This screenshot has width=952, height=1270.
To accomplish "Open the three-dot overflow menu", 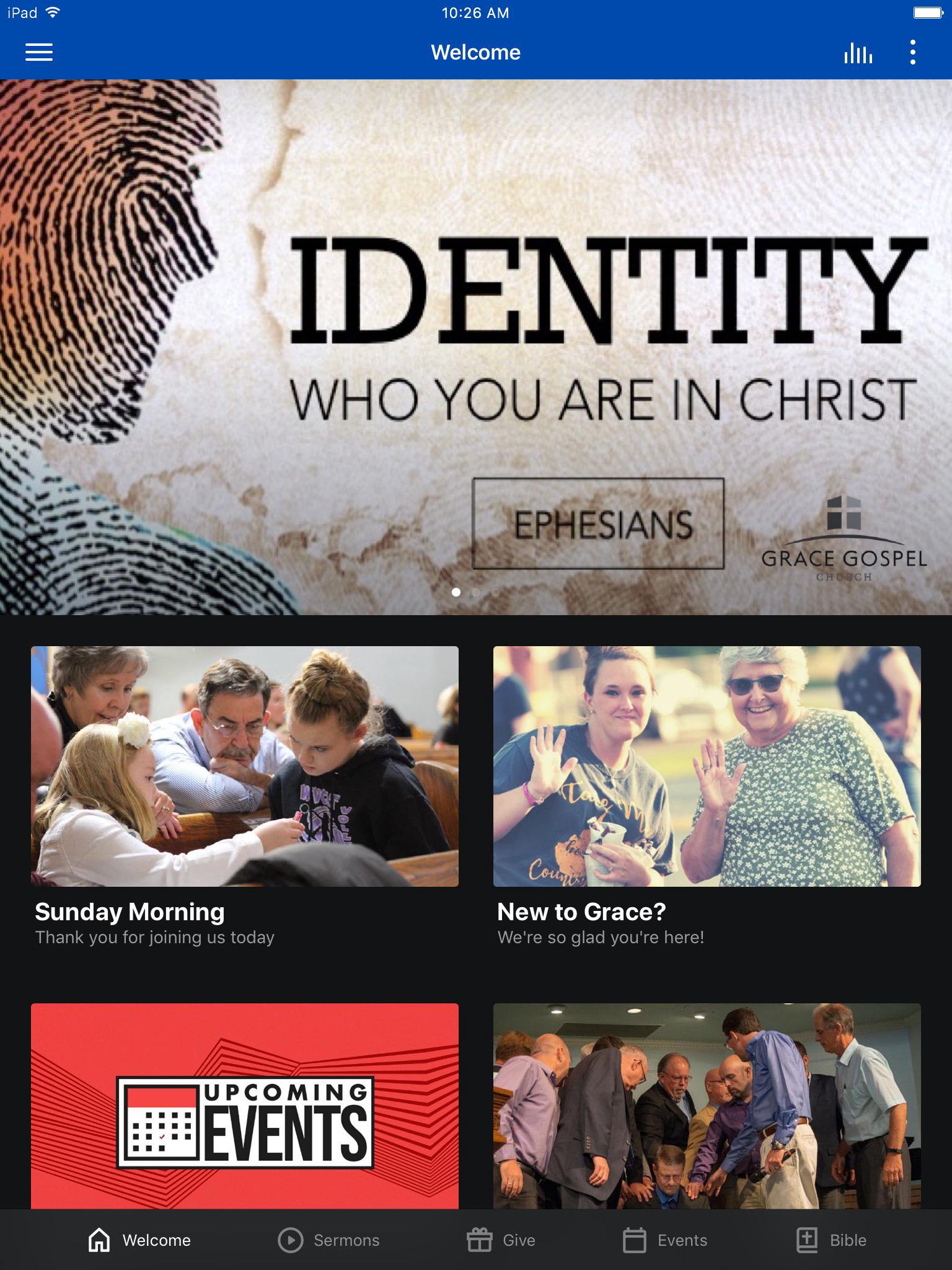I will 912,53.
